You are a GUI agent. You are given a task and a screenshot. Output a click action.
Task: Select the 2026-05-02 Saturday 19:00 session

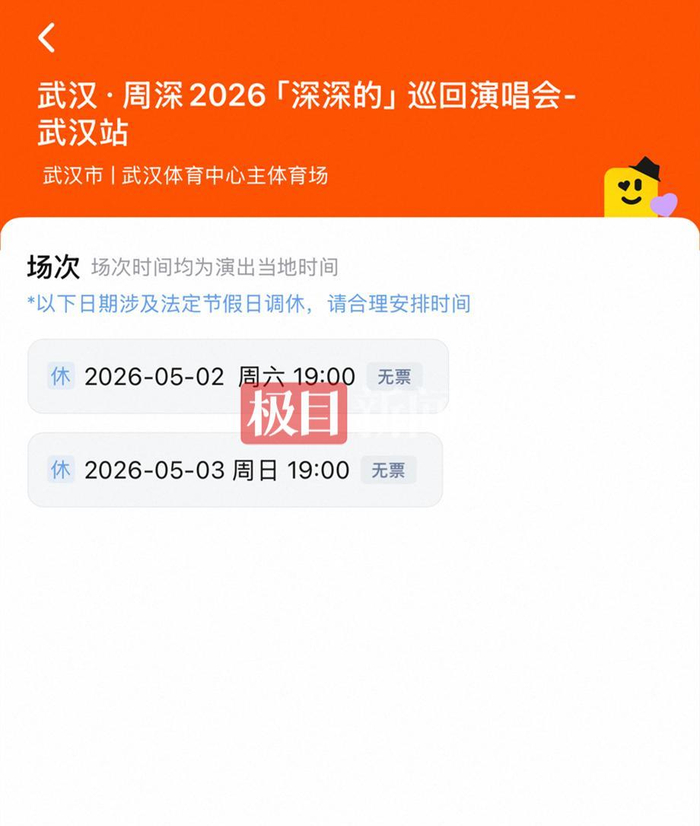click(x=237, y=376)
